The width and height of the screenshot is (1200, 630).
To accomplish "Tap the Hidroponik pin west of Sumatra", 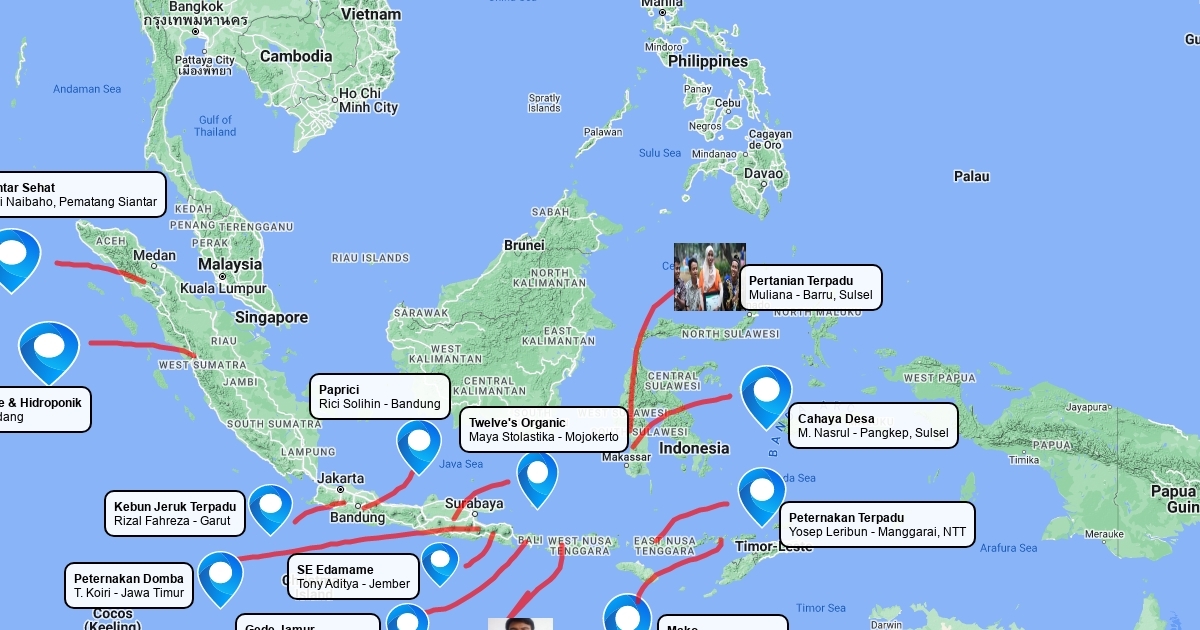I will 49,352.
